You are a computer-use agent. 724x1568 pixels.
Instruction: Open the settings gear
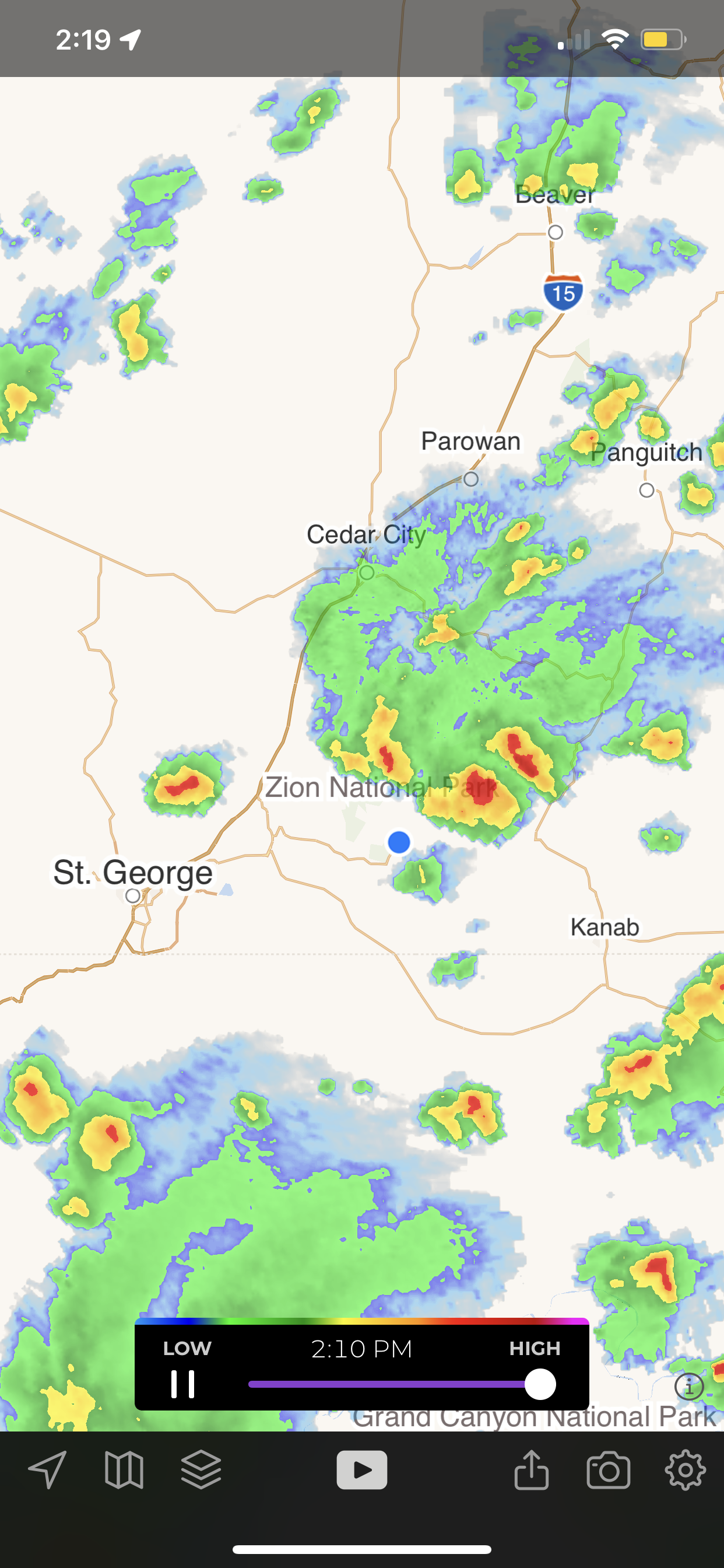tap(686, 1470)
